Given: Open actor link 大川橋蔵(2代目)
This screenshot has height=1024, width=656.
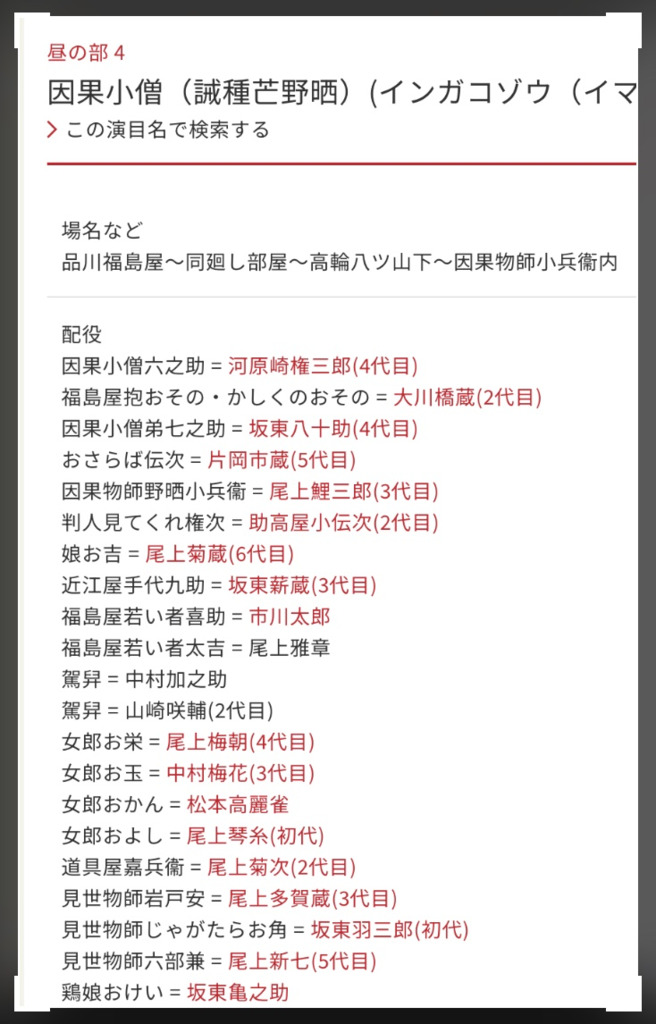Looking at the screenshot, I should [x=468, y=397].
